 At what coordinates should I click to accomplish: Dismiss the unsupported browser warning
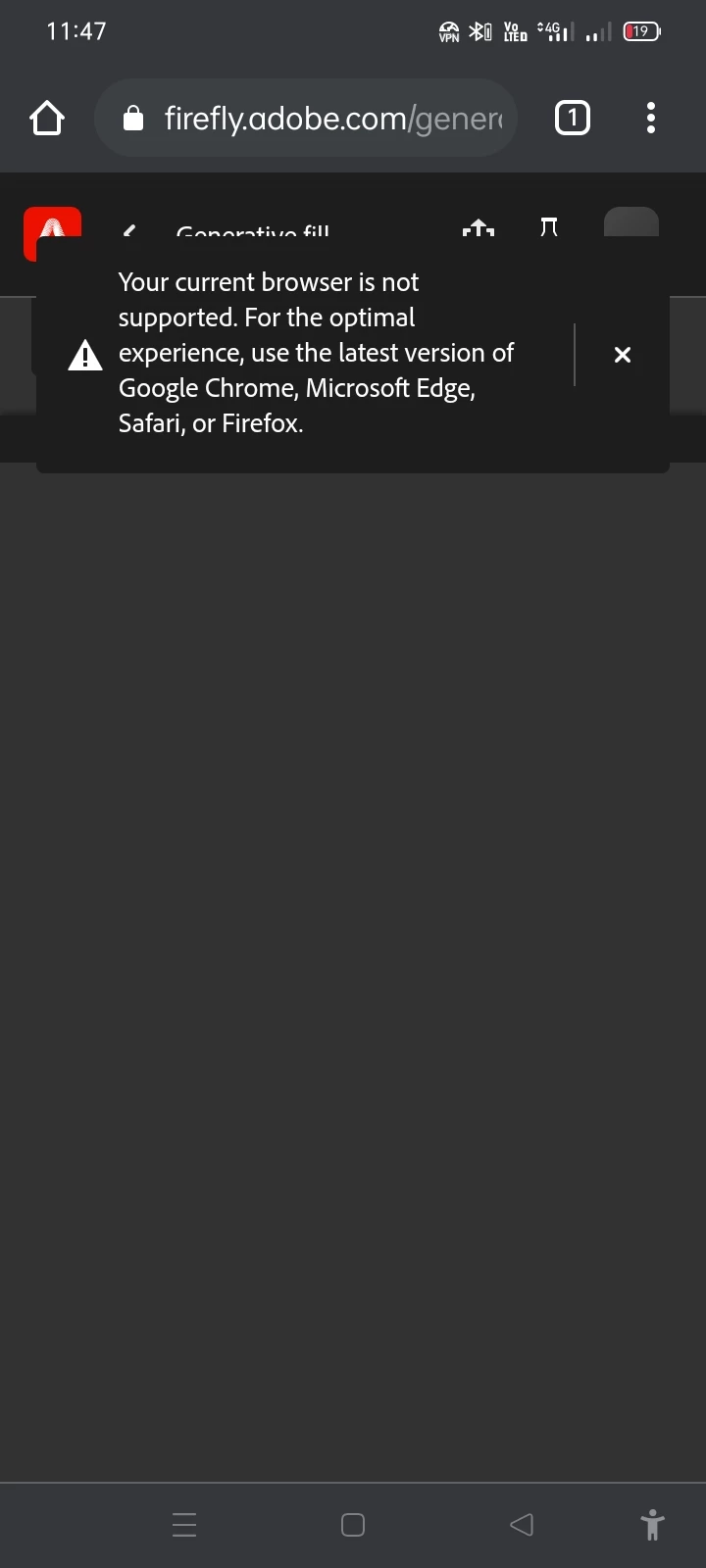coord(622,355)
